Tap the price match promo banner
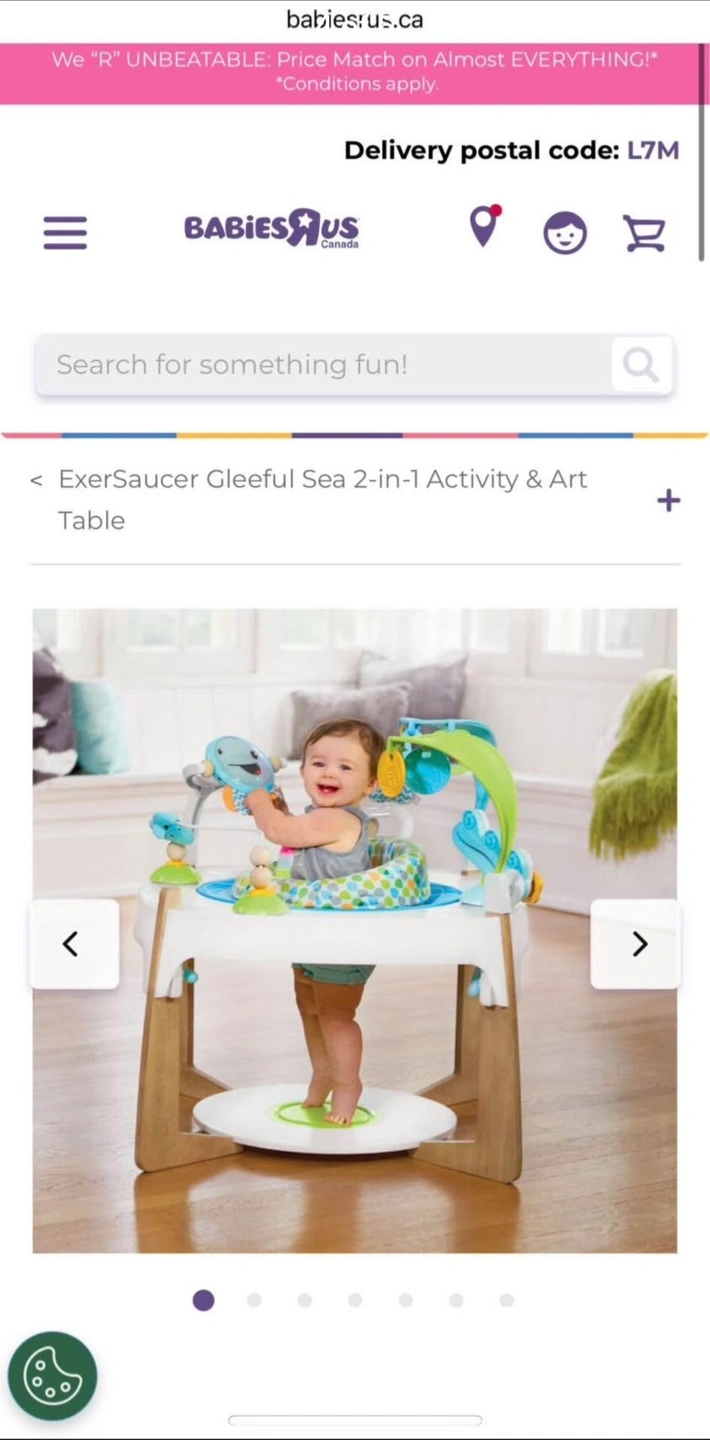This screenshot has width=710, height=1440. point(354,72)
